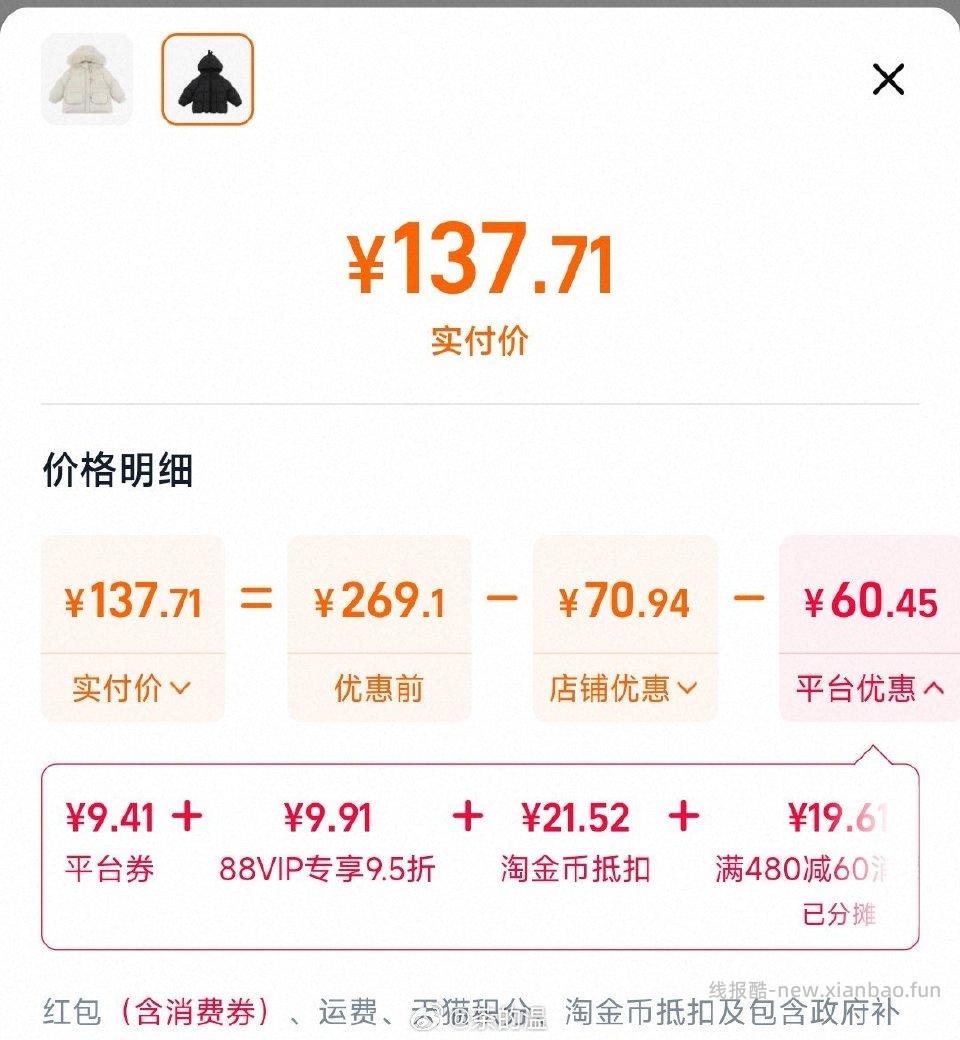Tap the 实付价 label under ¥137.71
The height and width of the screenshot is (1040, 960).
(480, 342)
